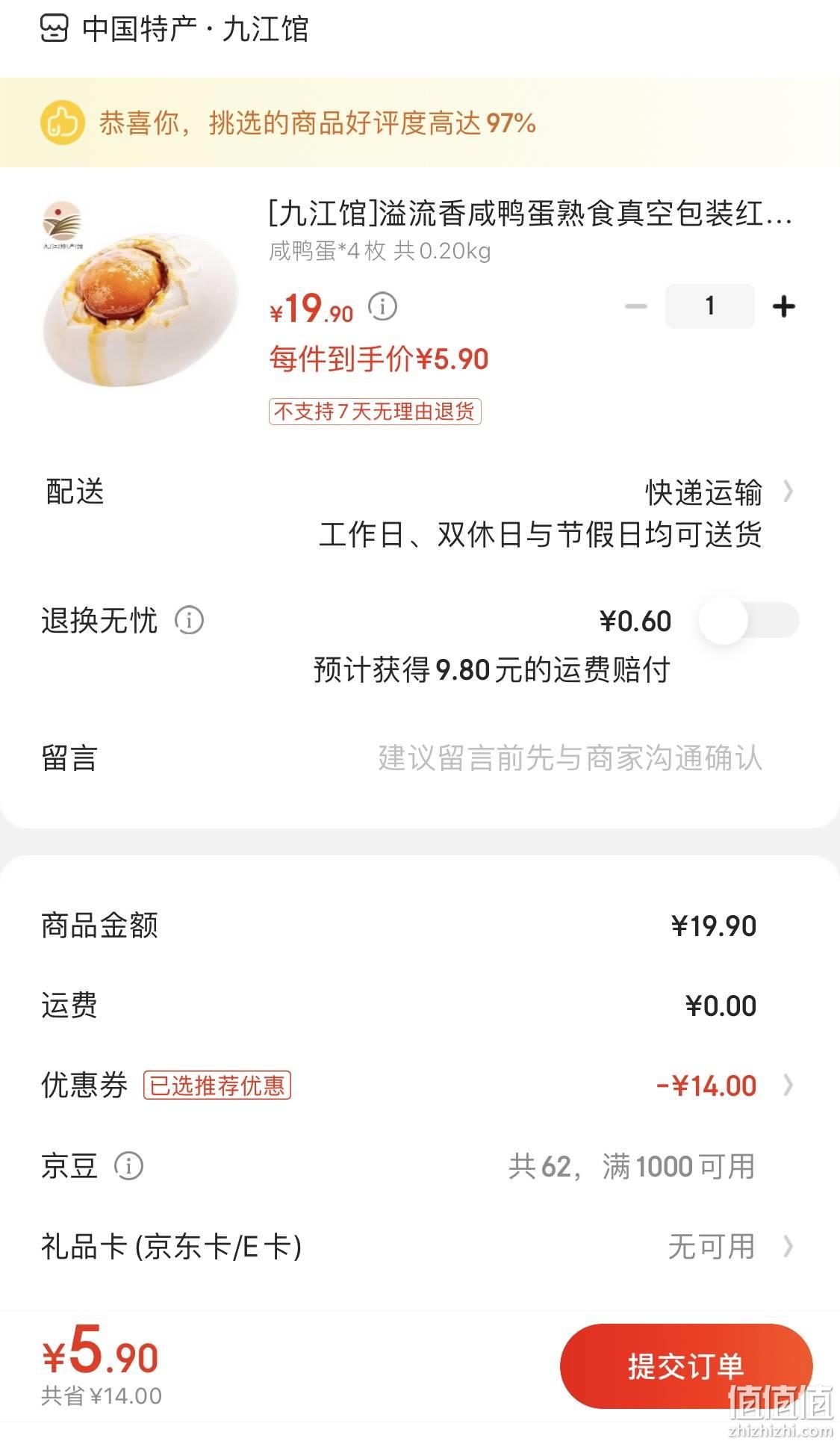Enable the 退换无忧 ¥0.60 switch
840x1444 pixels.
click(x=749, y=620)
